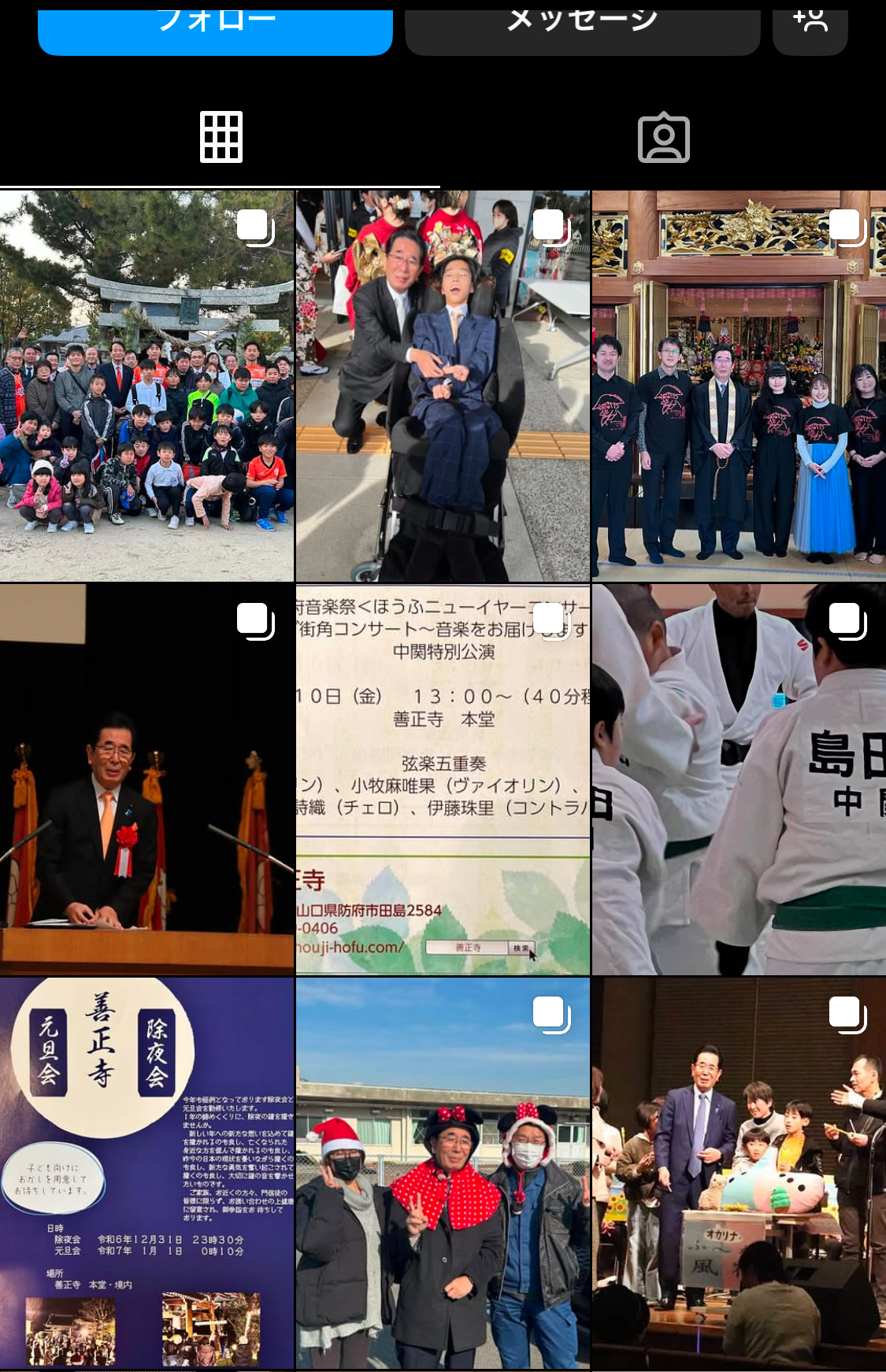Open the judo uniforms post

pos(739,779)
